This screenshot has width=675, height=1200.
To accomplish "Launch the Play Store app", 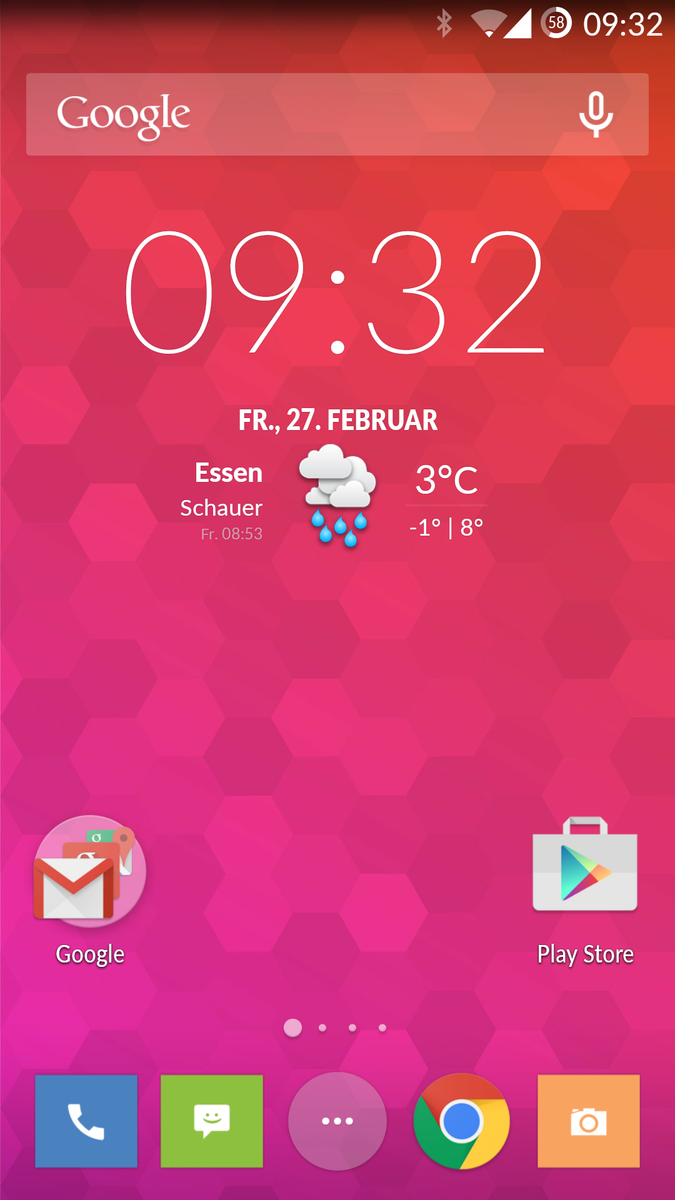I will [585, 866].
